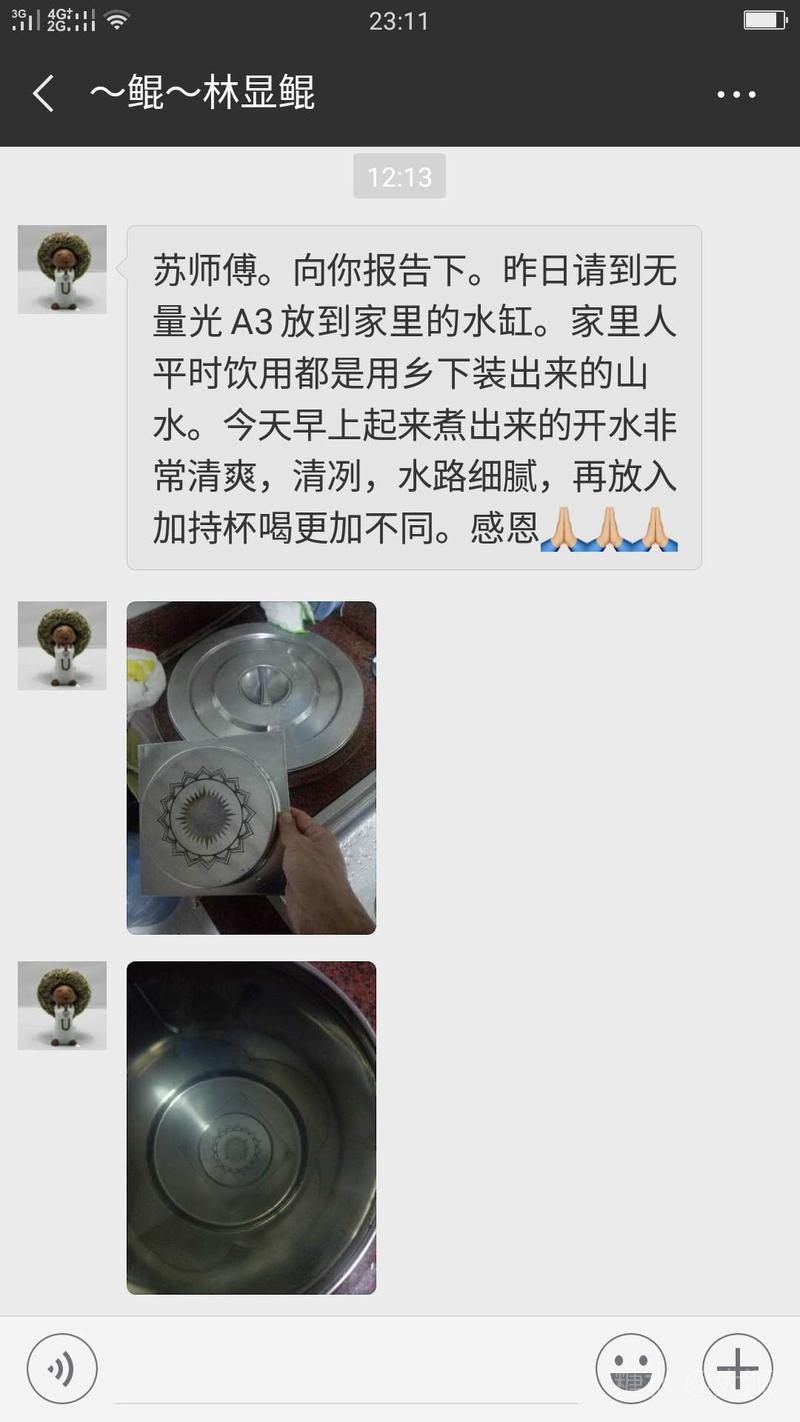The width and height of the screenshot is (800, 1422).
Task: Open the photo of the metal lid
Action: tap(251, 767)
